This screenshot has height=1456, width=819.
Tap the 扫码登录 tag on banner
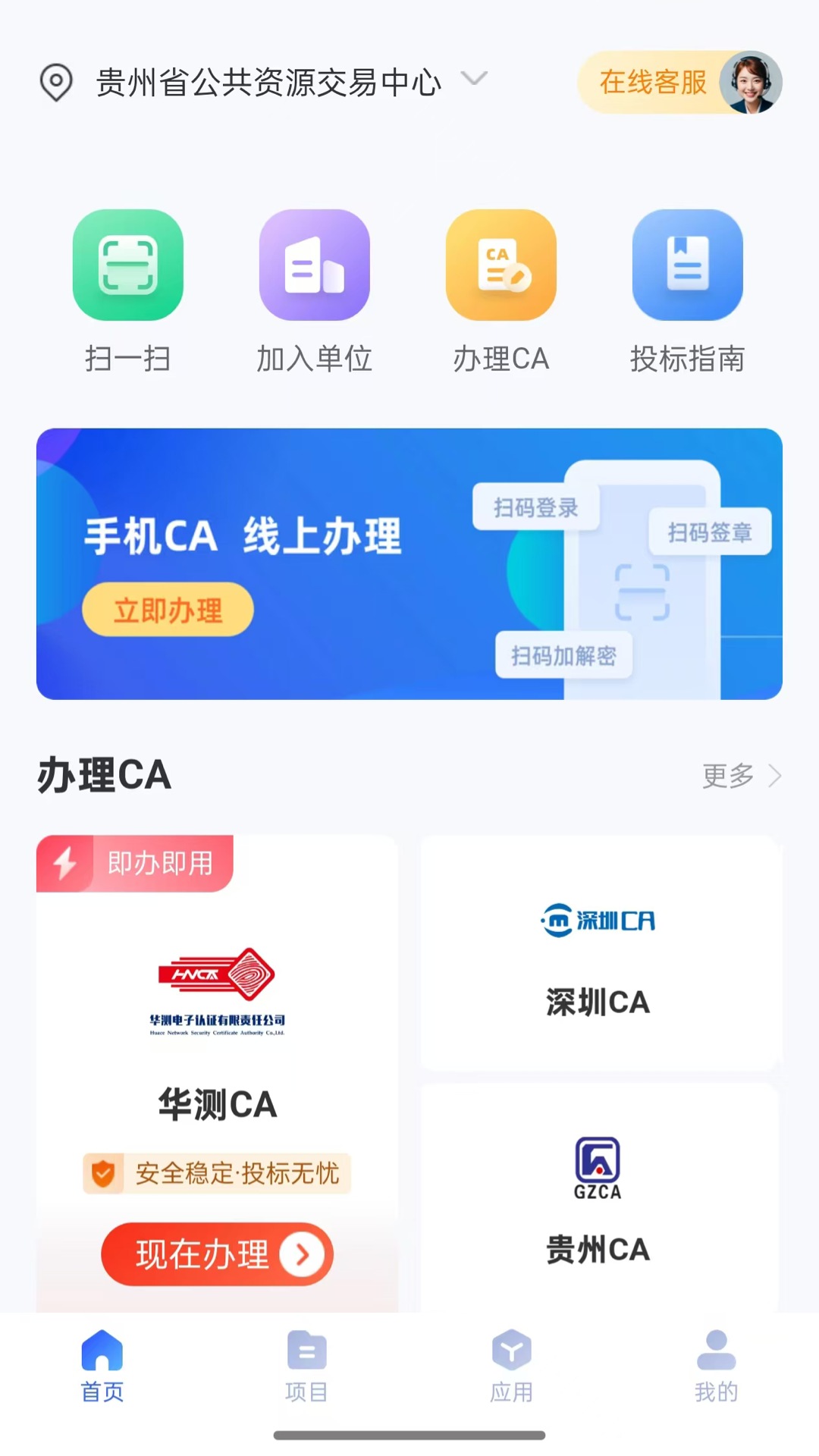(x=535, y=507)
